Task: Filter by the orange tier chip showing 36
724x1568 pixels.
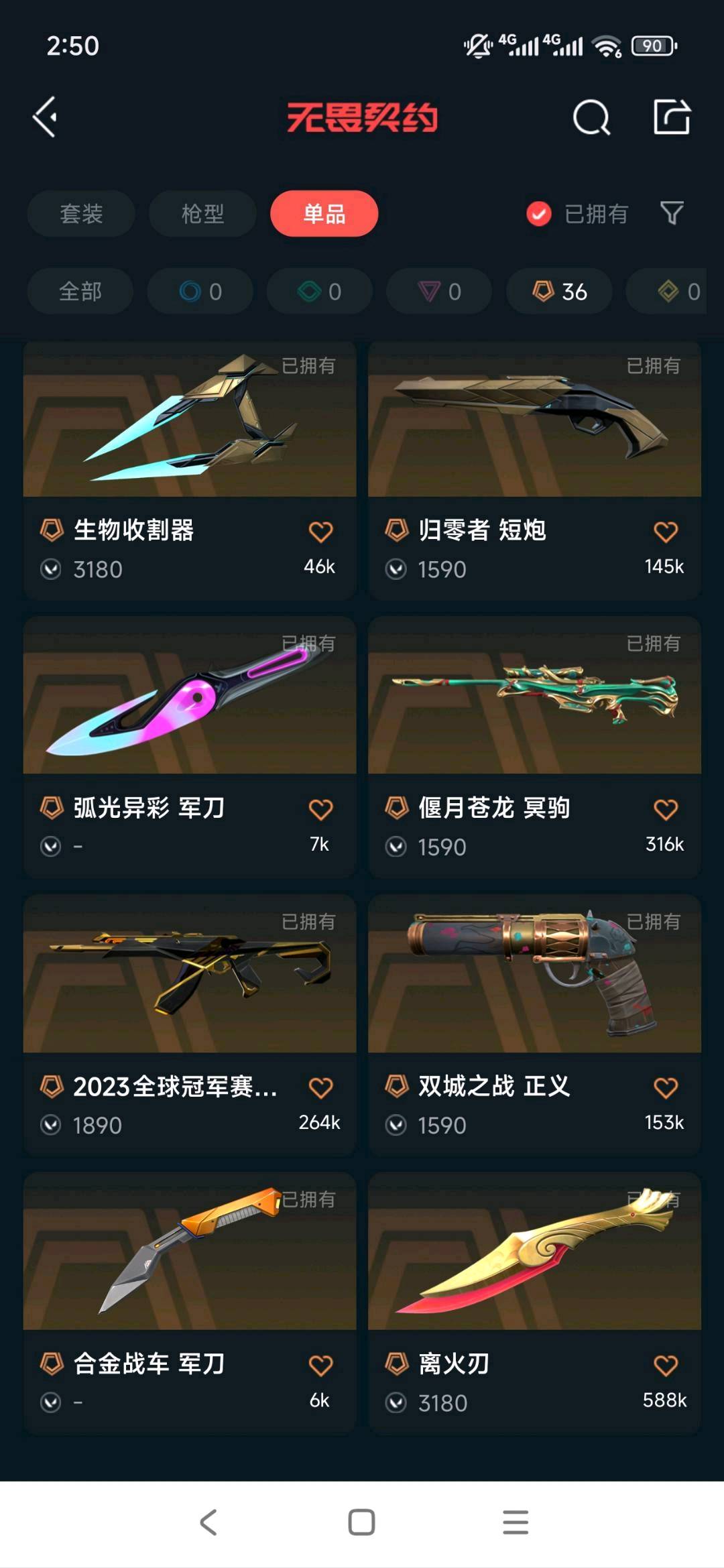Action: click(559, 292)
